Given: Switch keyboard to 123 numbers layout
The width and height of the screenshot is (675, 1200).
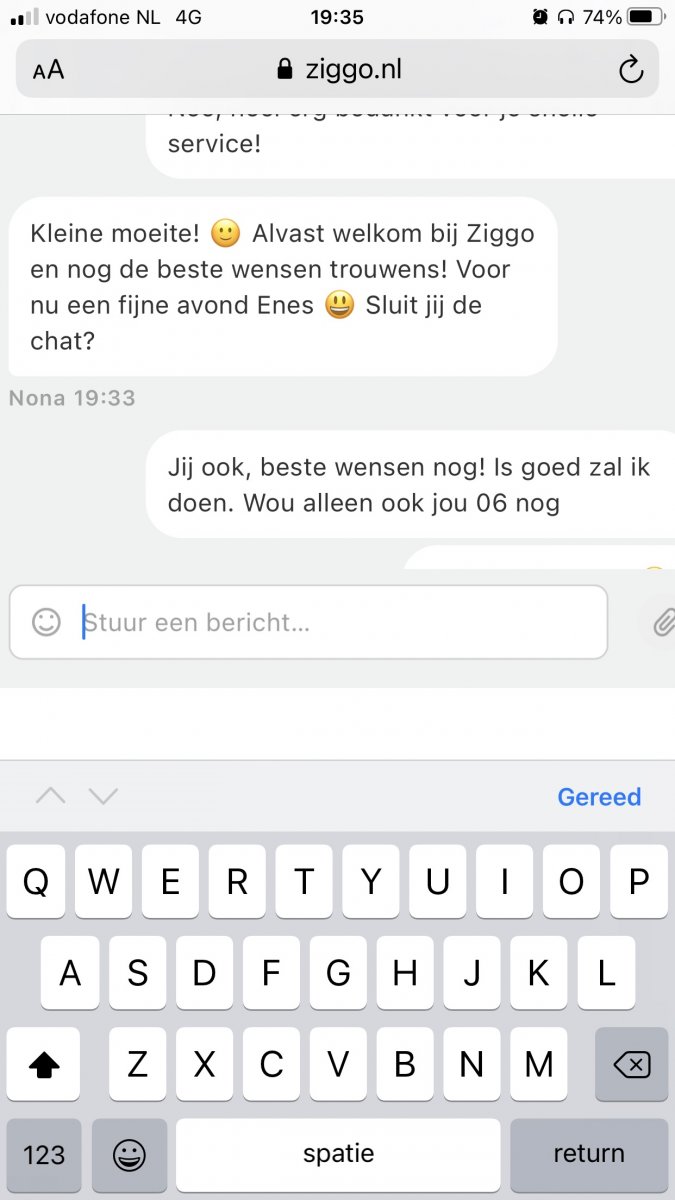Looking at the screenshot, I should [x=44, y=1154].
